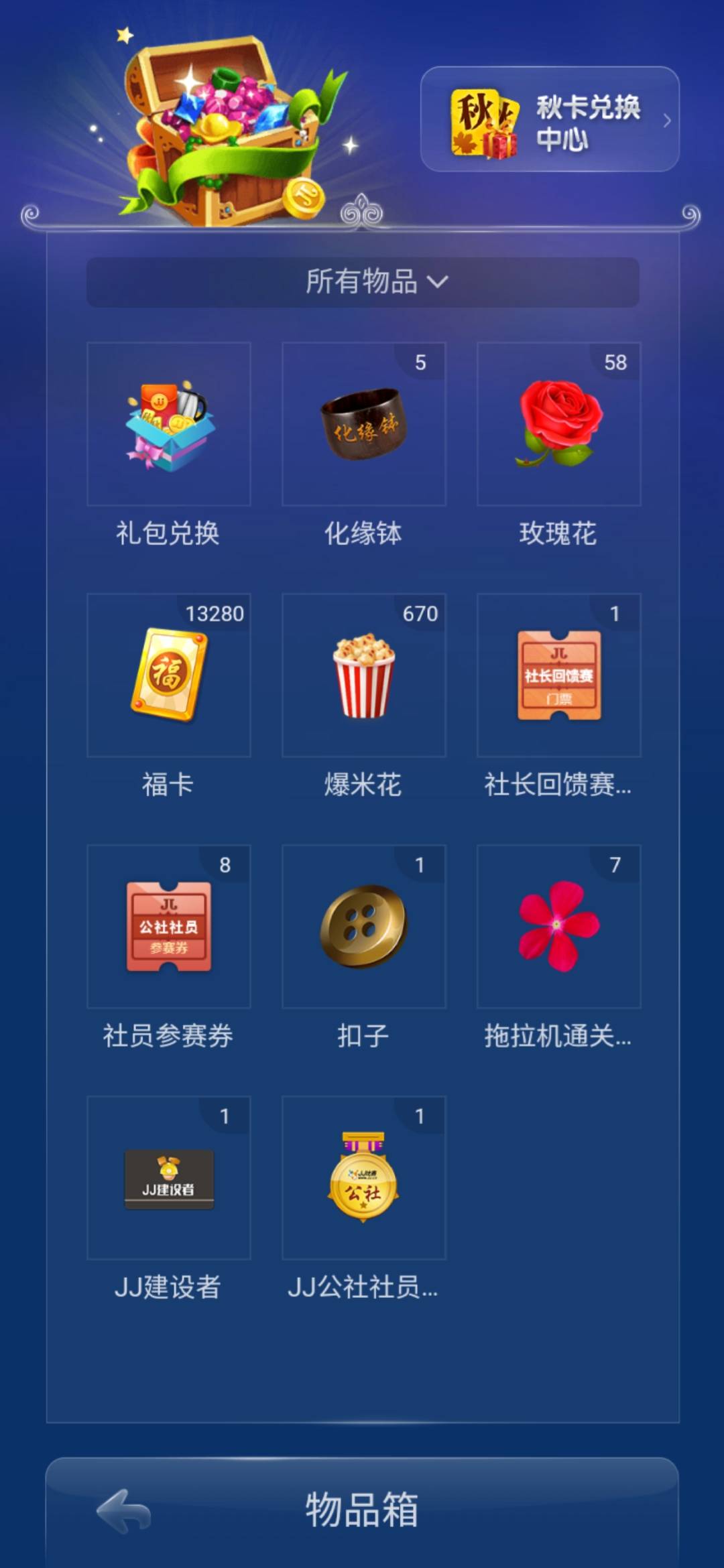Open the 玫瑰花 rose item

[558, 424]
